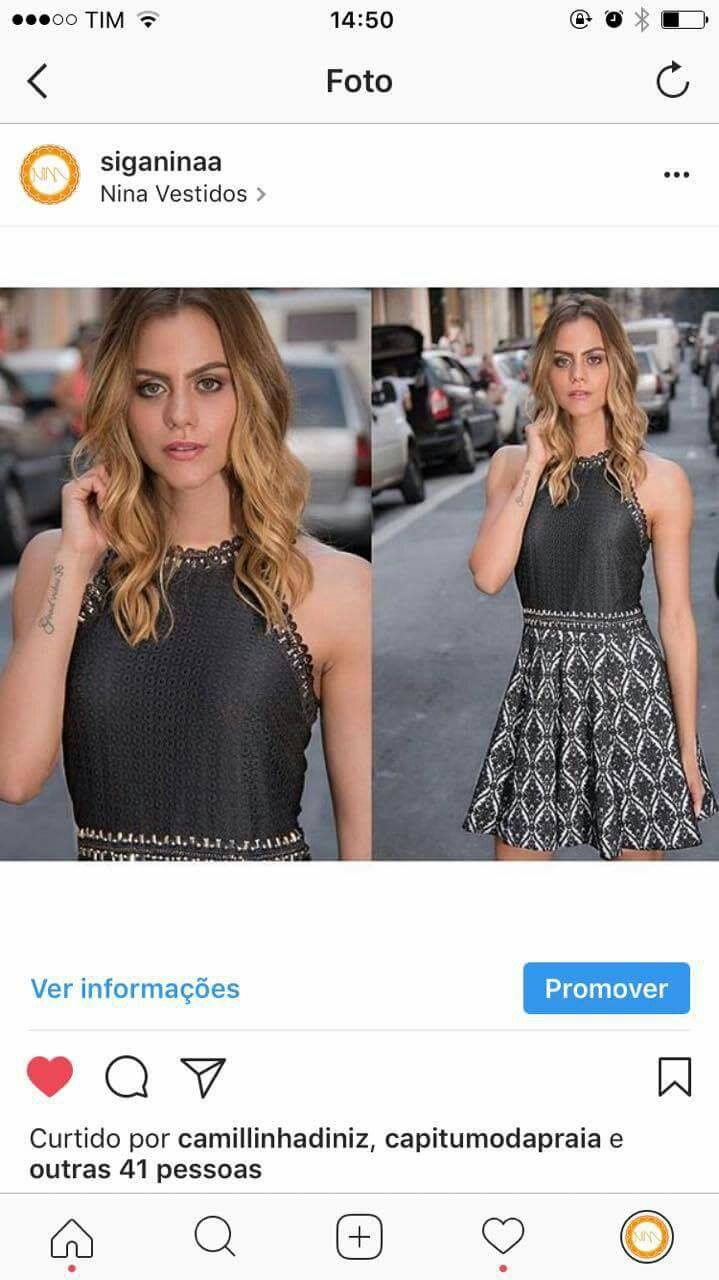The image size is (719, 1280).
Task: Open the siganinaa profile picture
Action: tap(50, 175)
